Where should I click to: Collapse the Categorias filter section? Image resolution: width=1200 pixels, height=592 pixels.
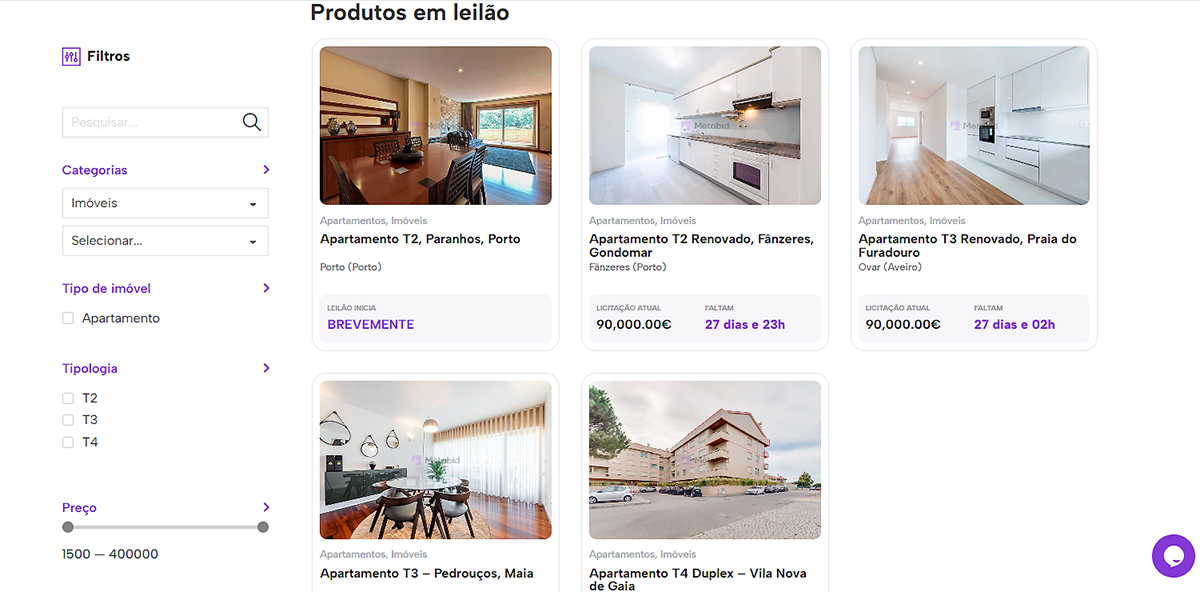tap(266, 170)
